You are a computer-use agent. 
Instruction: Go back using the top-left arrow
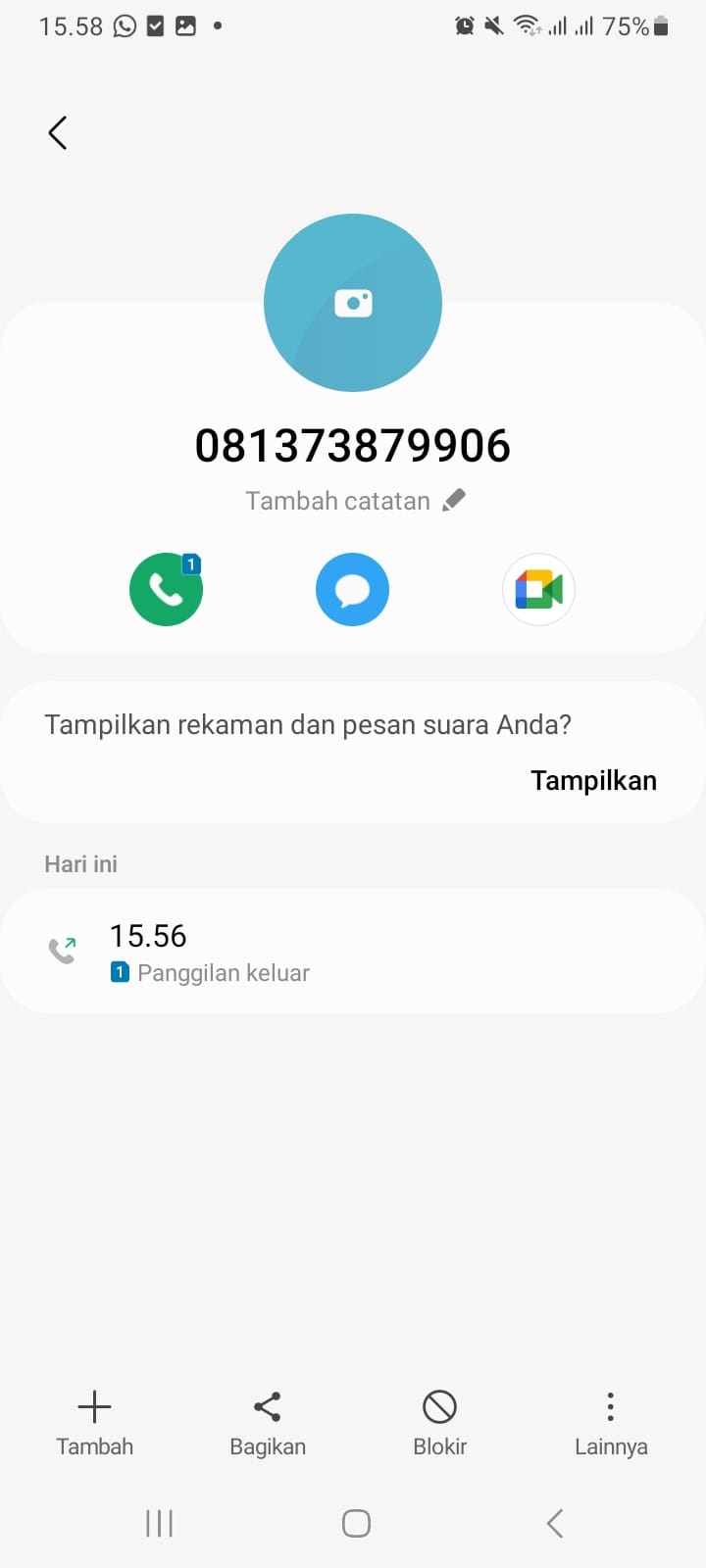point(57,133)
